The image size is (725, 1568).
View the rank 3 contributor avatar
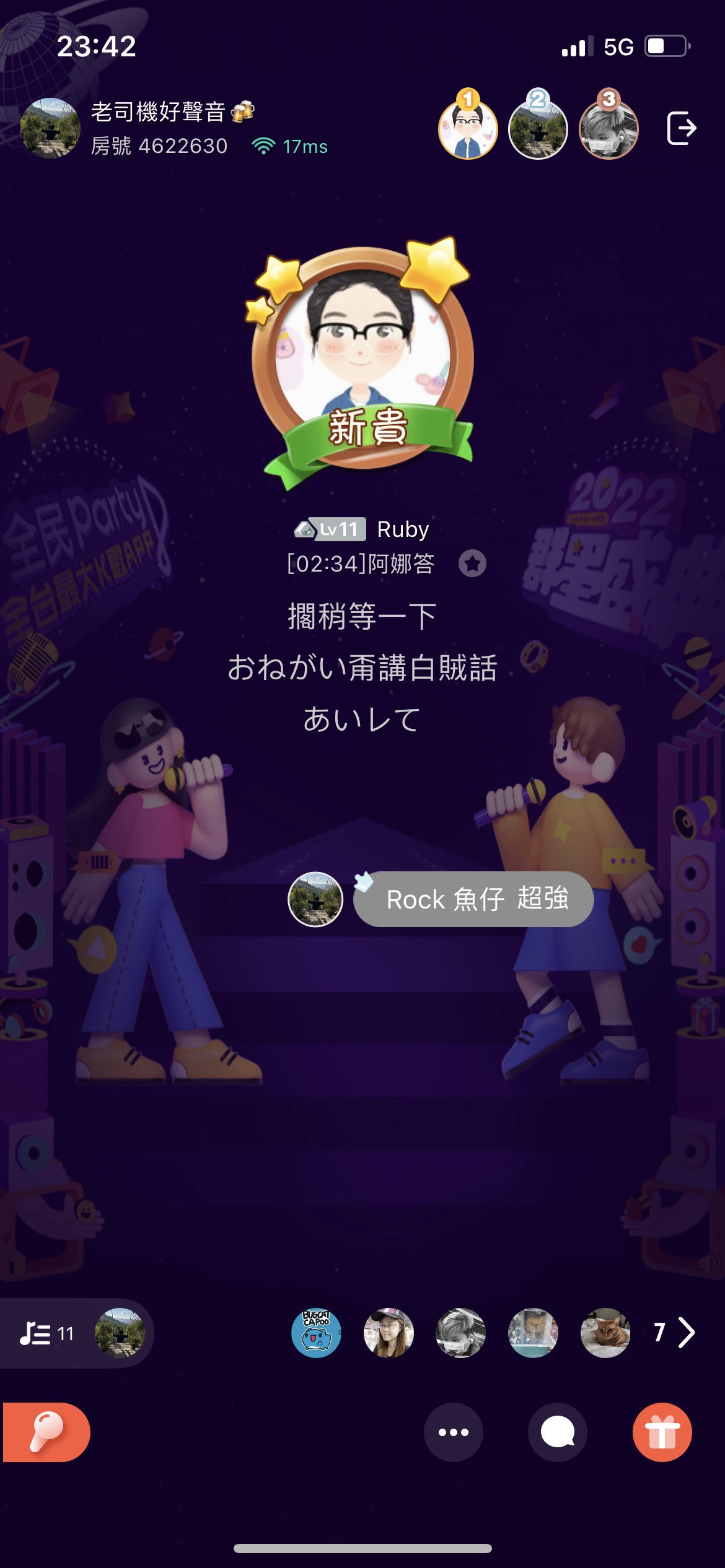coord(609,128)
